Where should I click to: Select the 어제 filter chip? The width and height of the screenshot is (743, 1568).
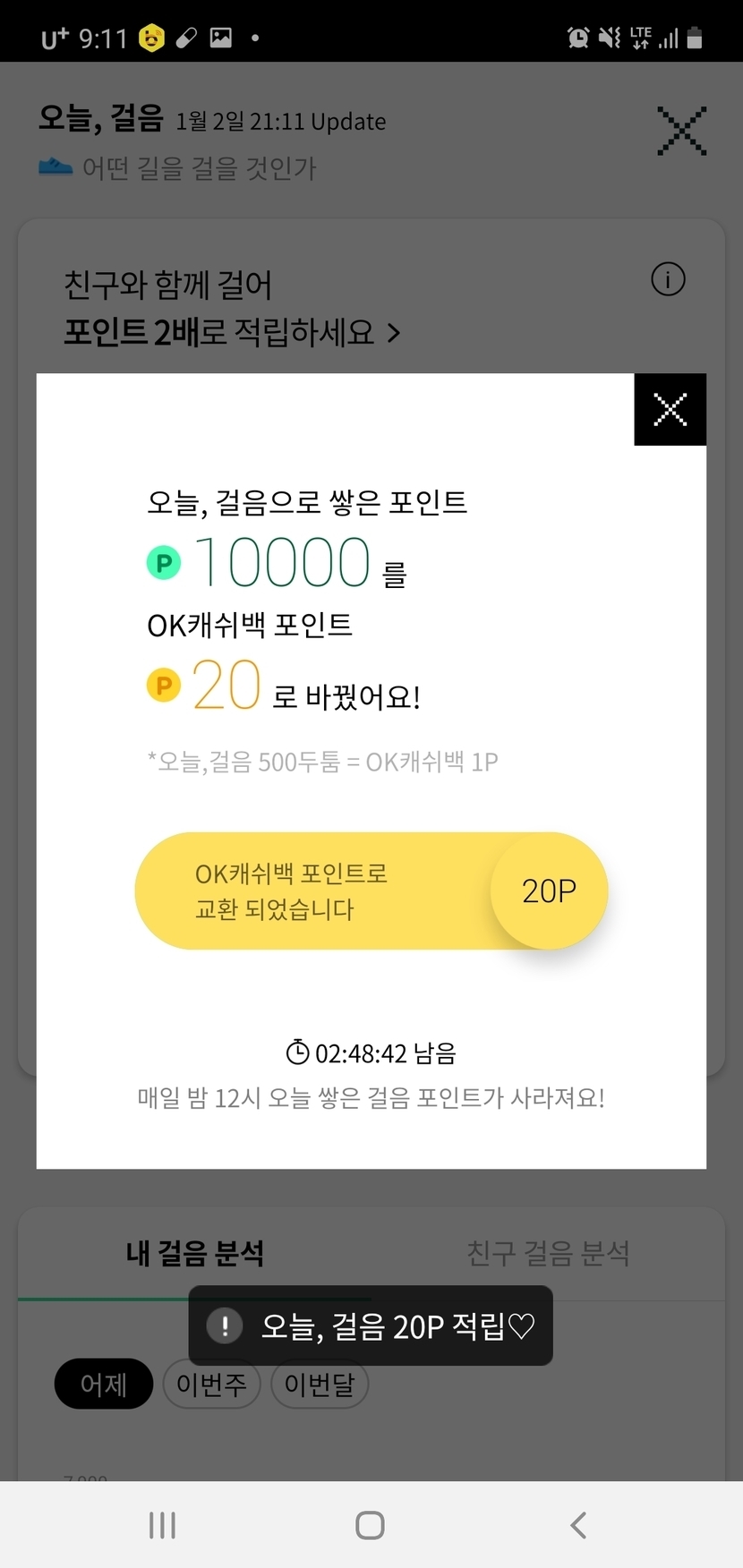tap(104, 1385)
